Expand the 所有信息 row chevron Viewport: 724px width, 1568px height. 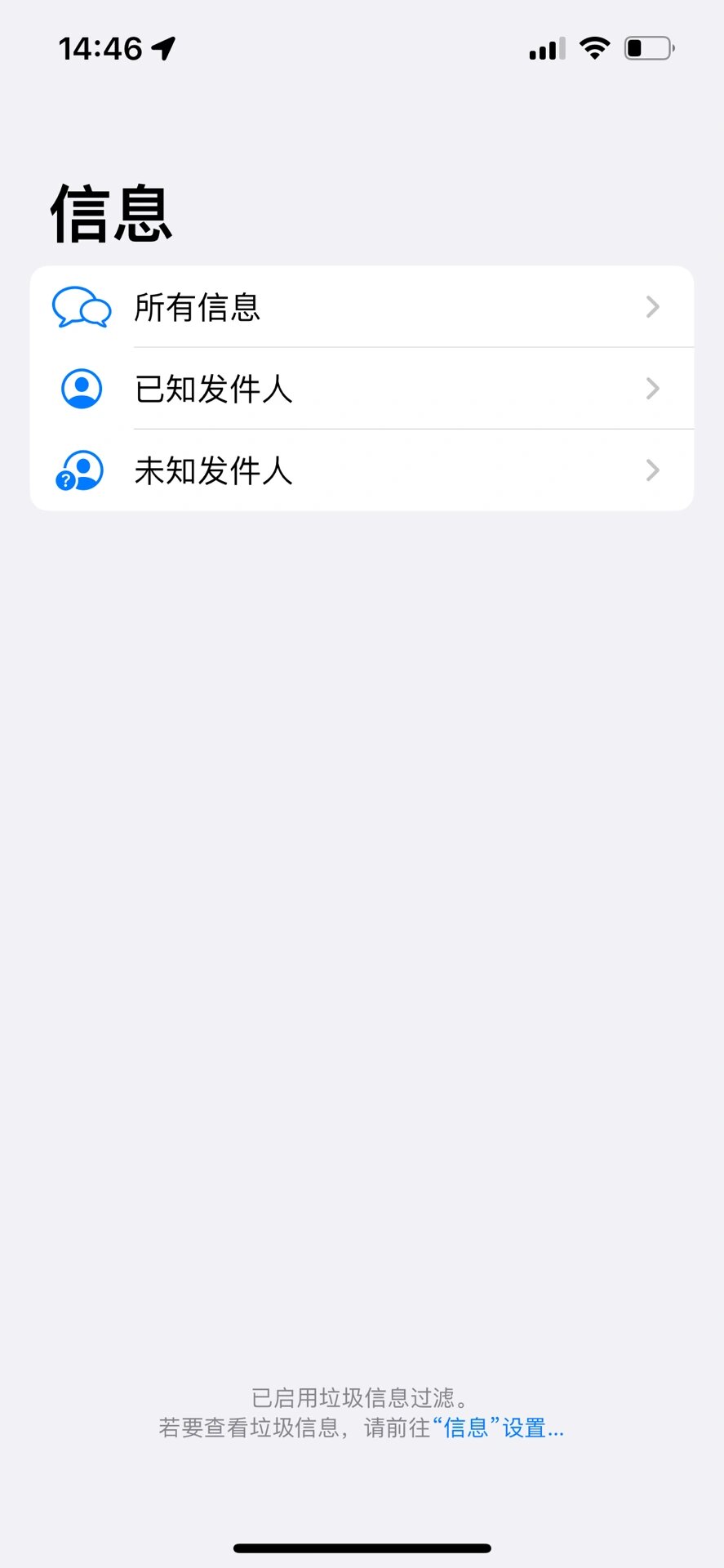[x=652, y=307]
